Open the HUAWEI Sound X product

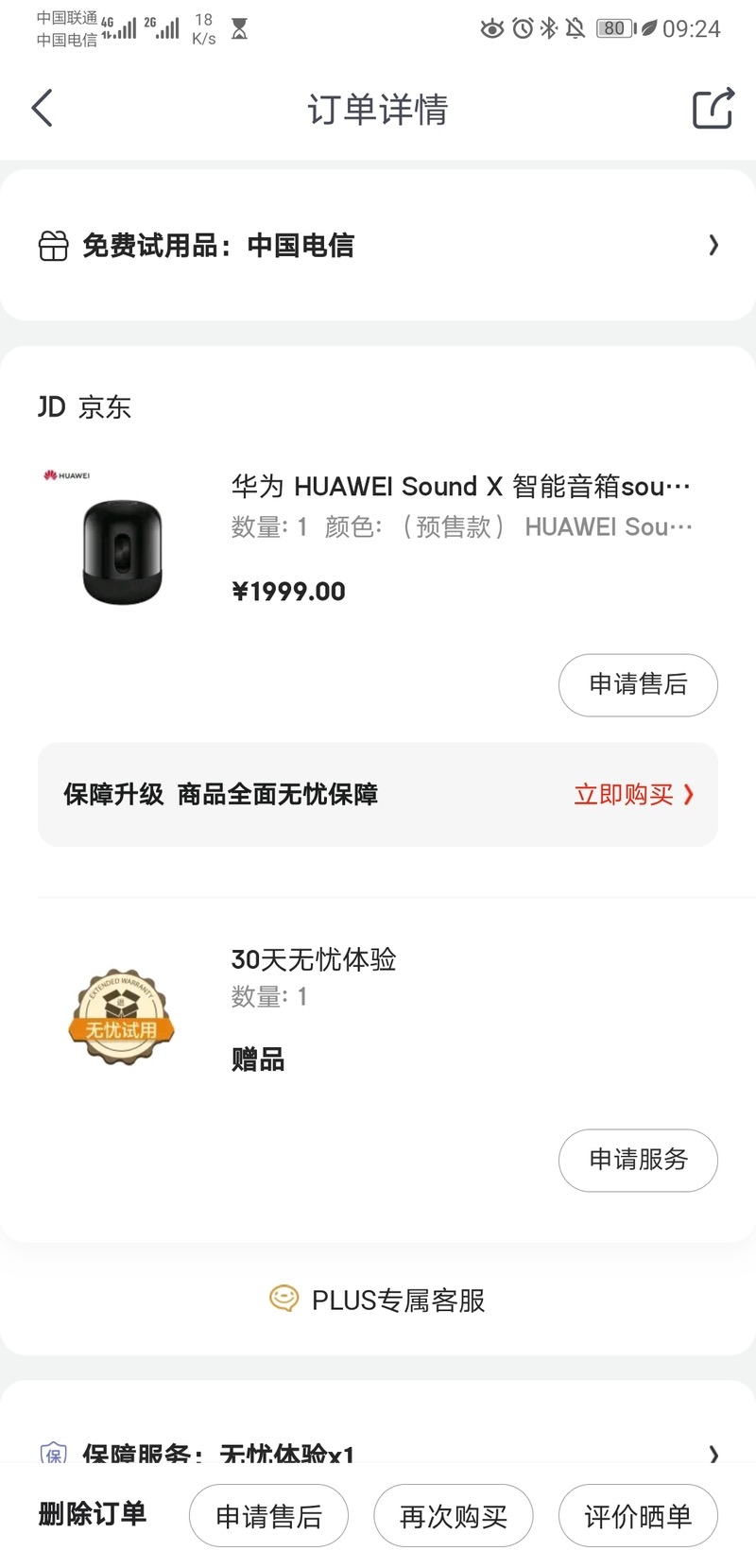(461, 487)
